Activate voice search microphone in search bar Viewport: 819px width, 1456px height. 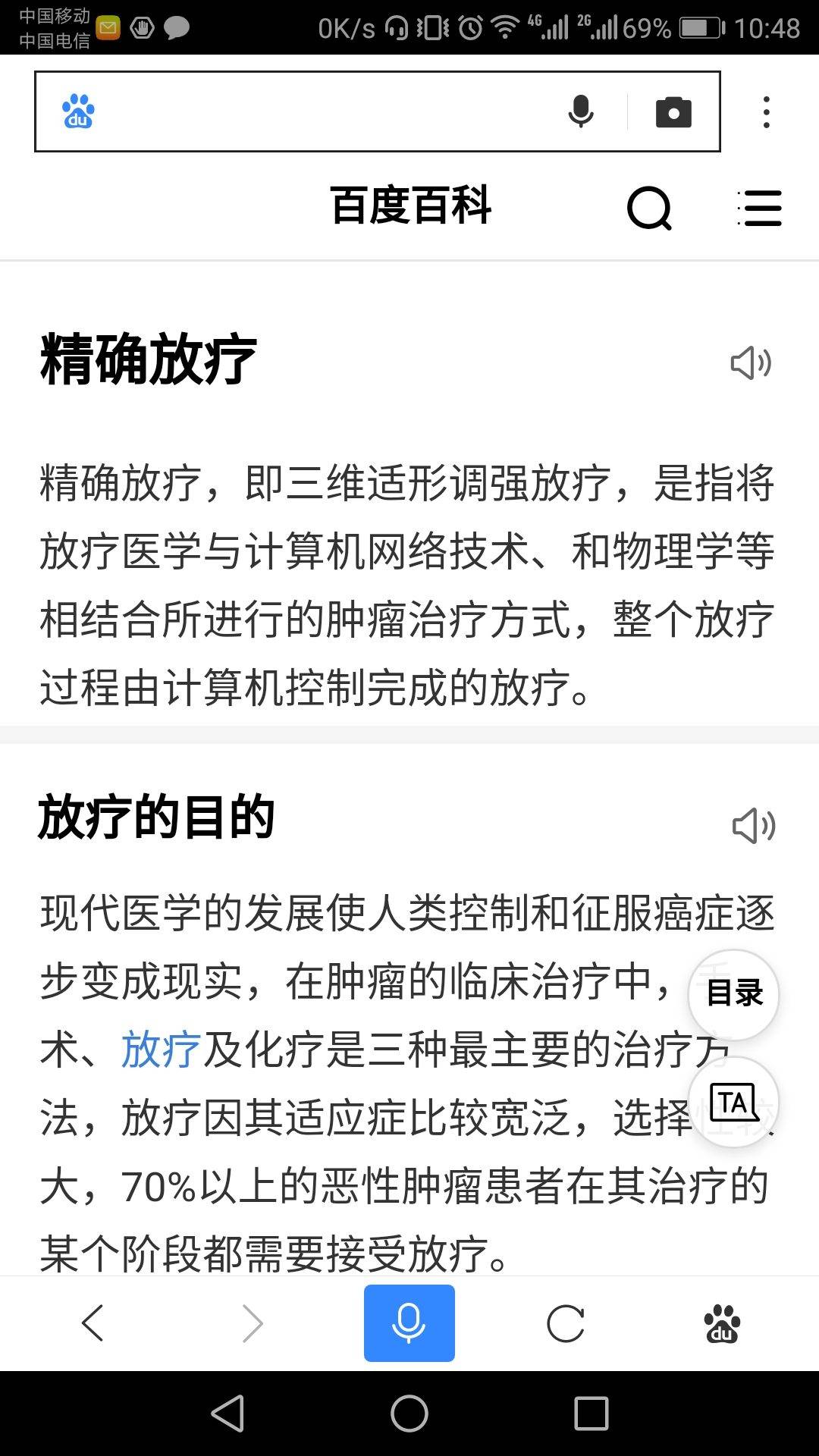pyautogui.click(x=580, y=111)
